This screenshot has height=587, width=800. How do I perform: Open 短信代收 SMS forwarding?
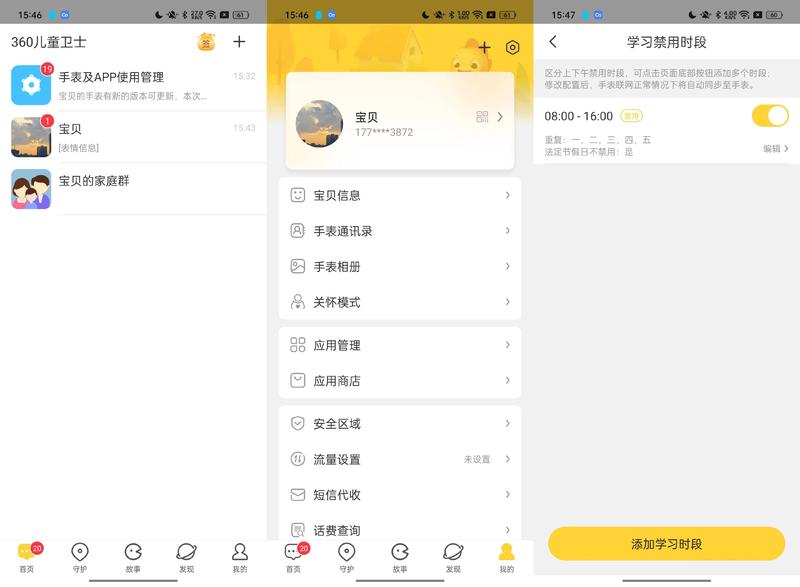pos(399,495)
